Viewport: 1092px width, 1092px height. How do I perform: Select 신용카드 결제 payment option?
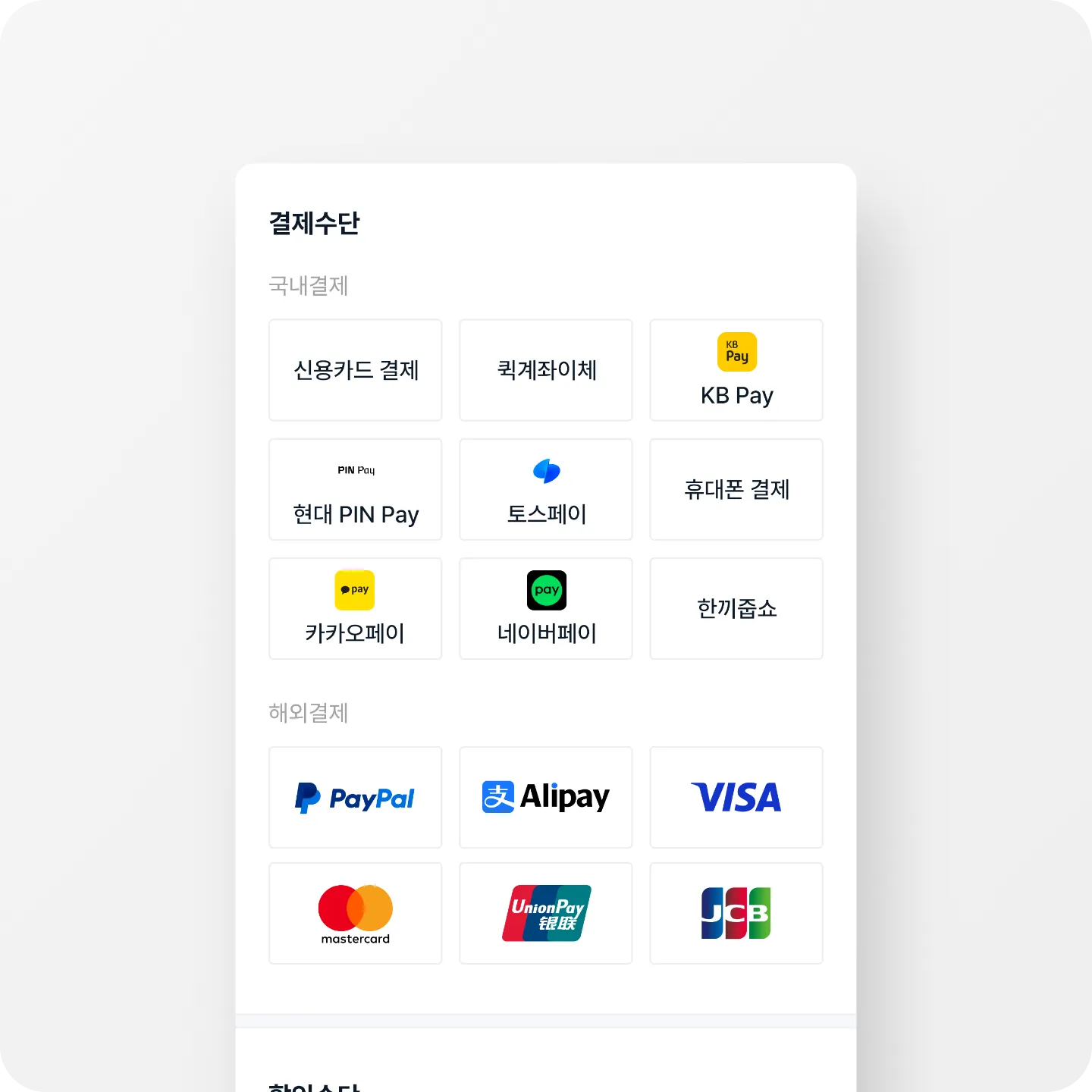point(355,370)
